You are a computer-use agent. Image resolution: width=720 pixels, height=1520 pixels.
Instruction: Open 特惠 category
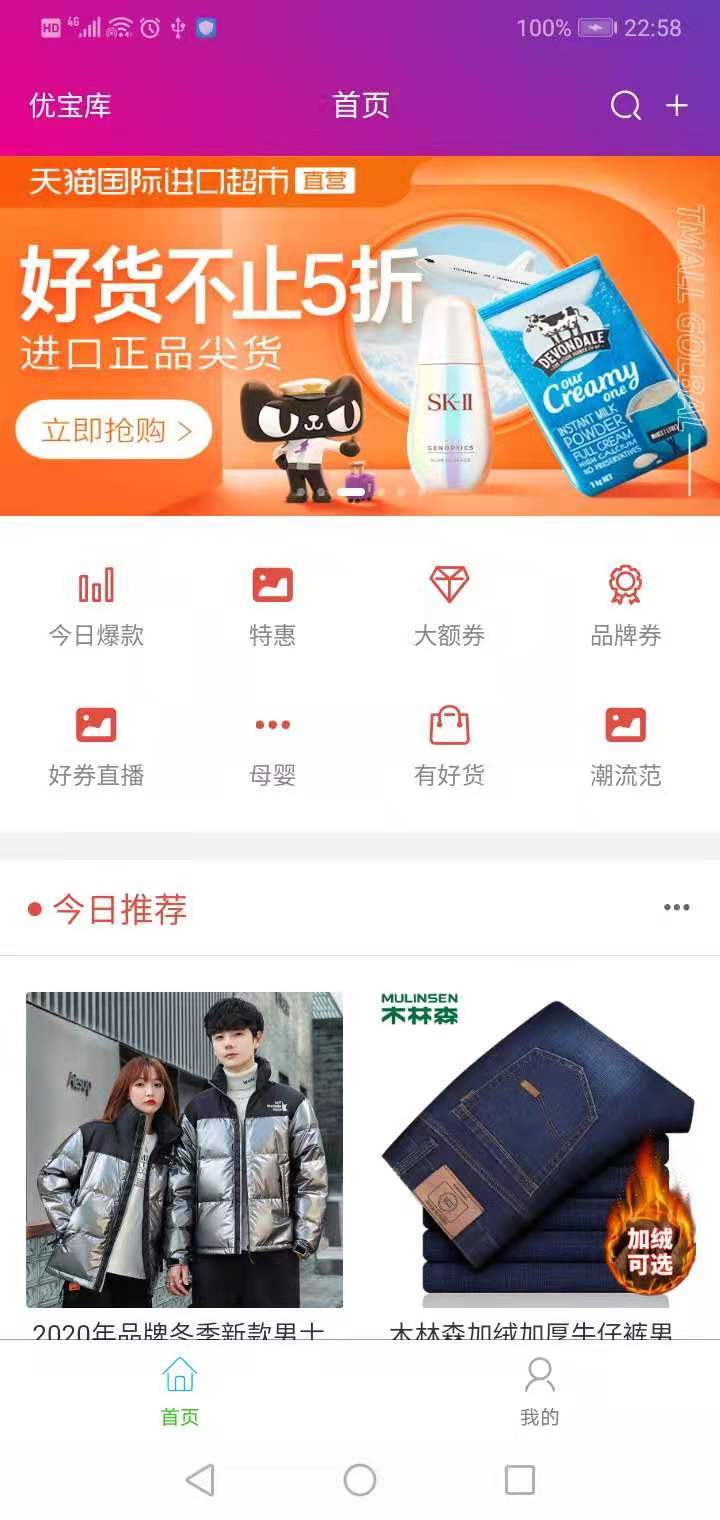pyautogui.click(x=272, y=607)
